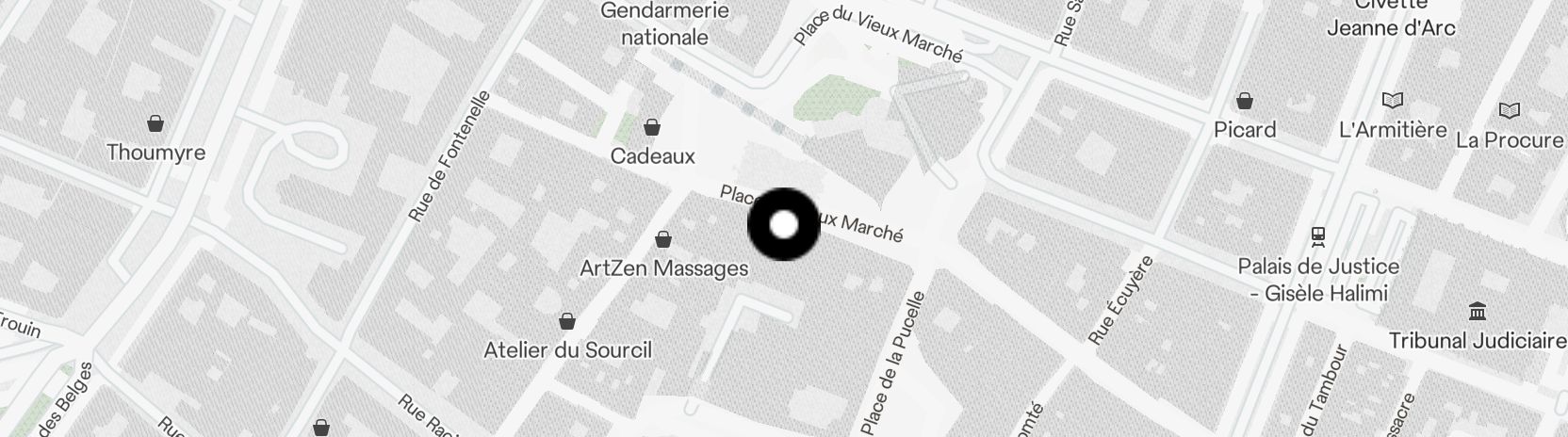
Task: Select Palais de Justice - Gisèle Halimi station
Action: [1318, 235]
